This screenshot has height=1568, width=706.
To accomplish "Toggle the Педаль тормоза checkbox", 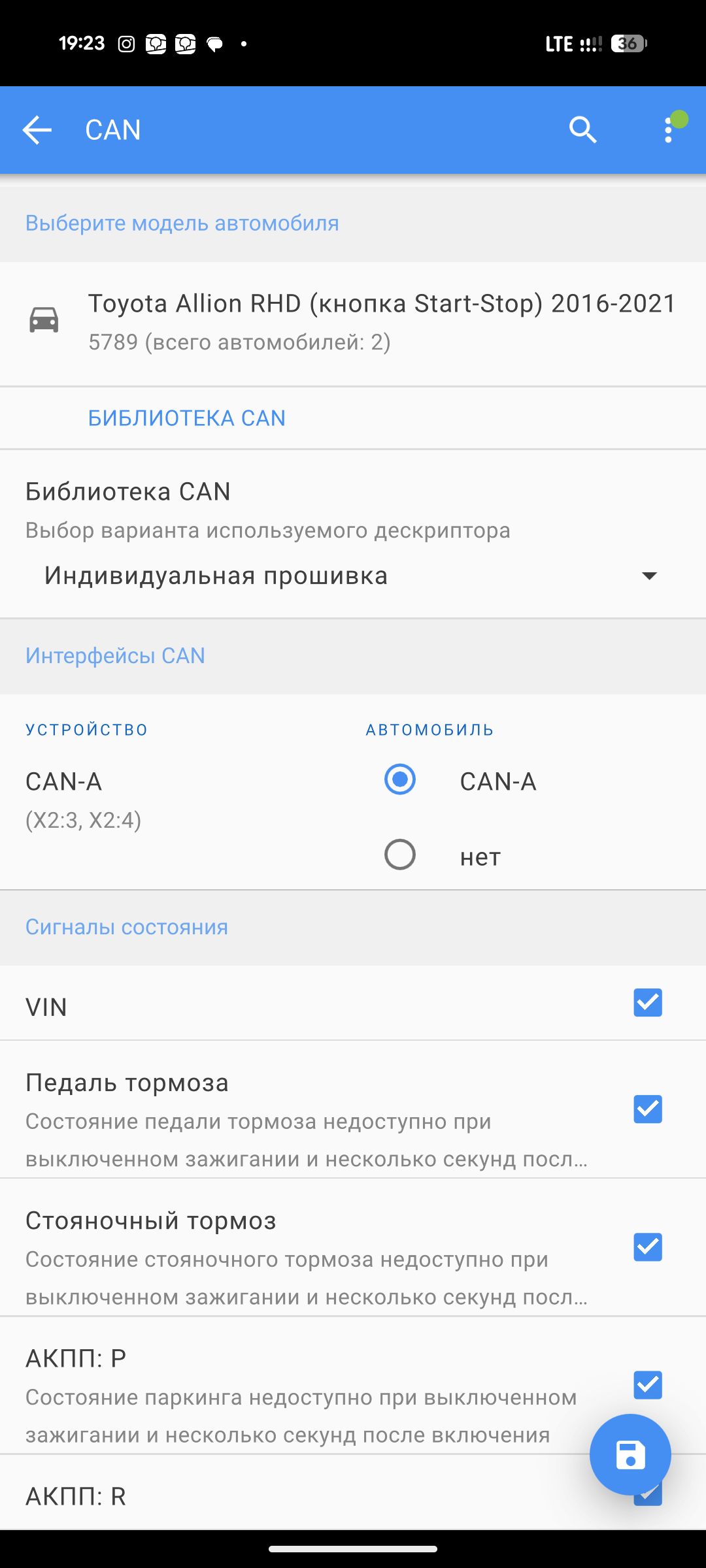I will (648, 1109).
